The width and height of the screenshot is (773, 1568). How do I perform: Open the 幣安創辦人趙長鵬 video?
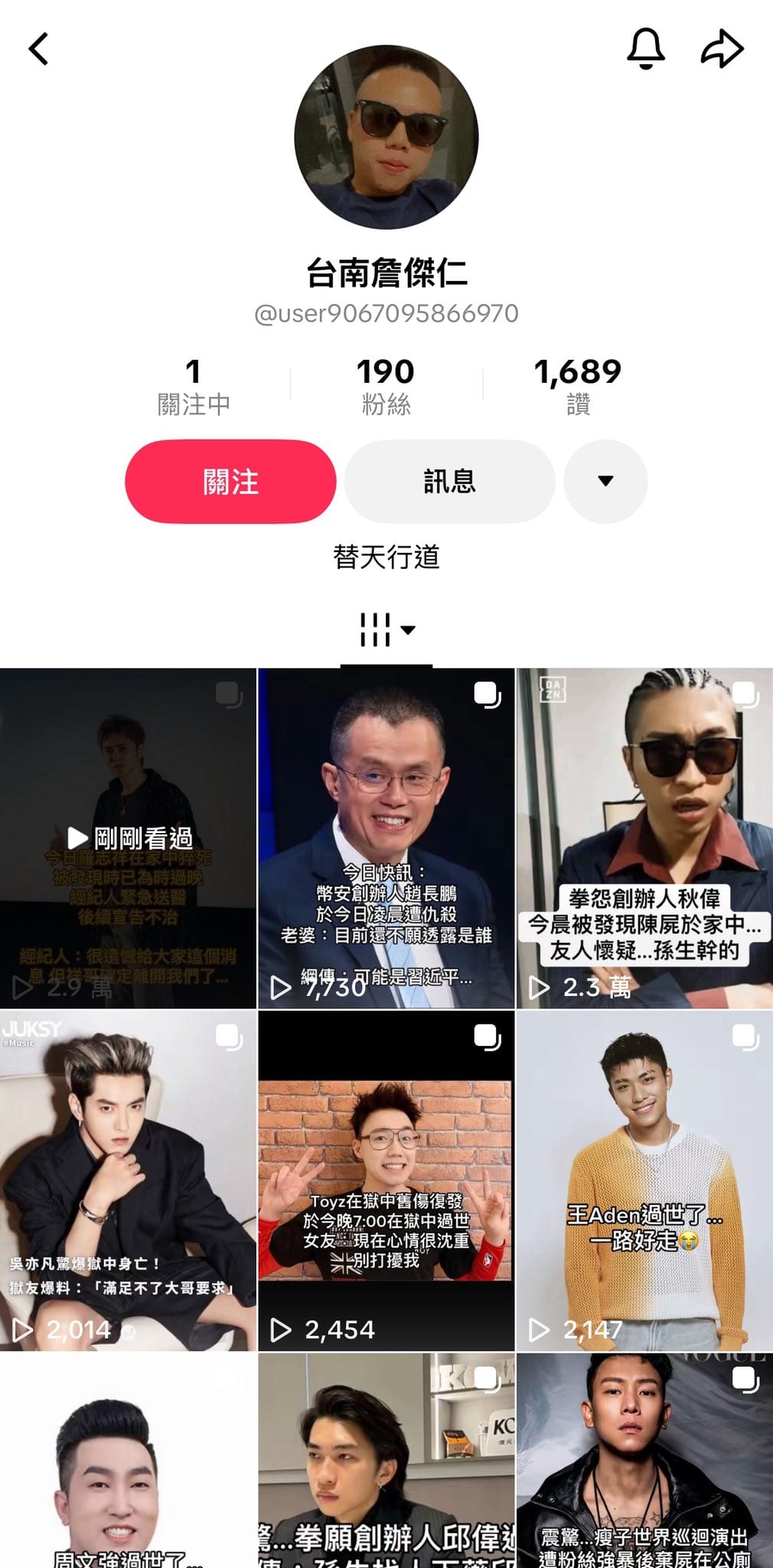(386, 838)
